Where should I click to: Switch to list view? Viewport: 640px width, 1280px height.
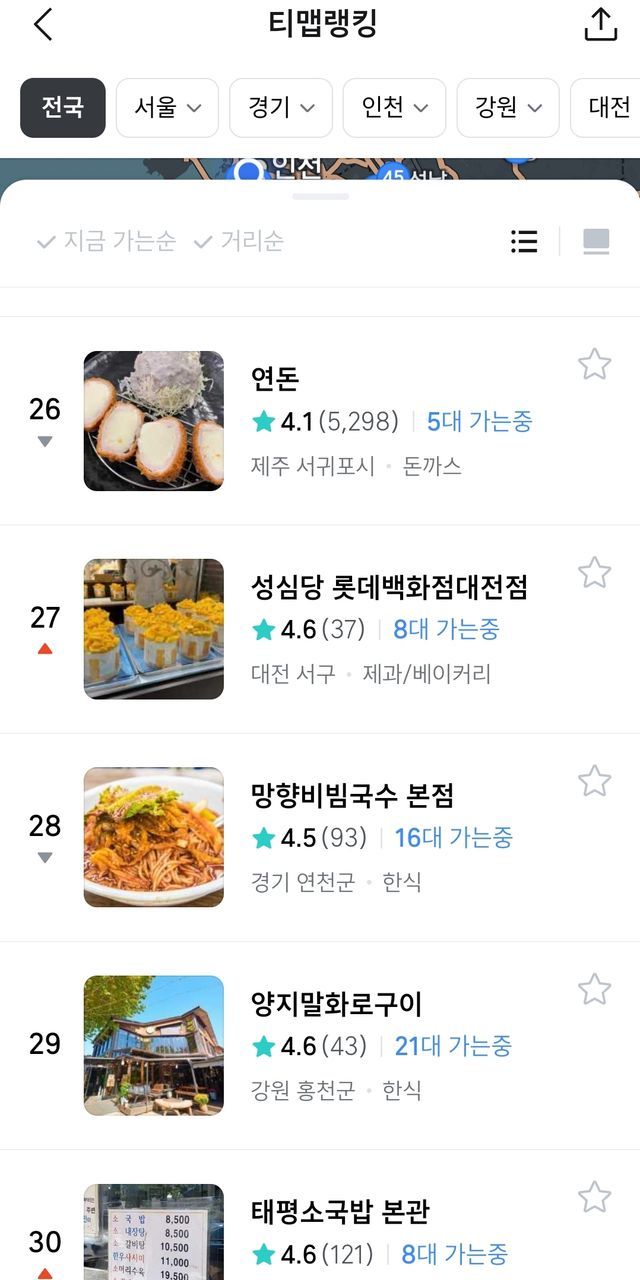click(x=524, y=241)
